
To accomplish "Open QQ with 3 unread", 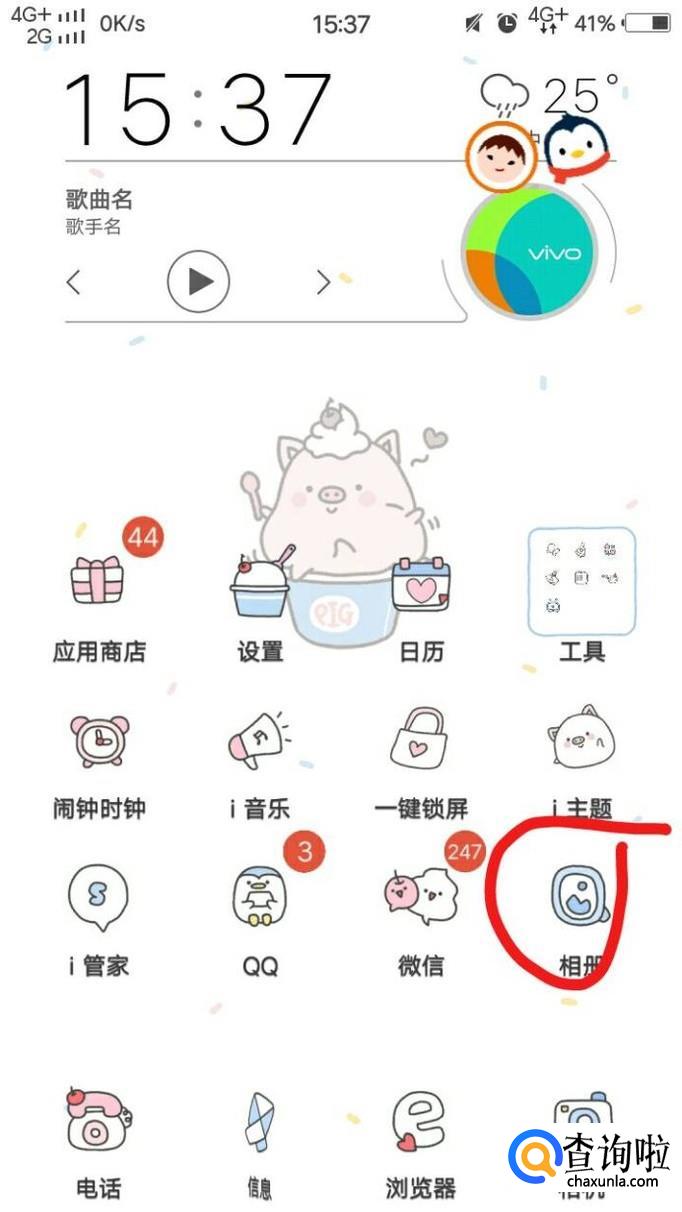I will pos(259,897).
